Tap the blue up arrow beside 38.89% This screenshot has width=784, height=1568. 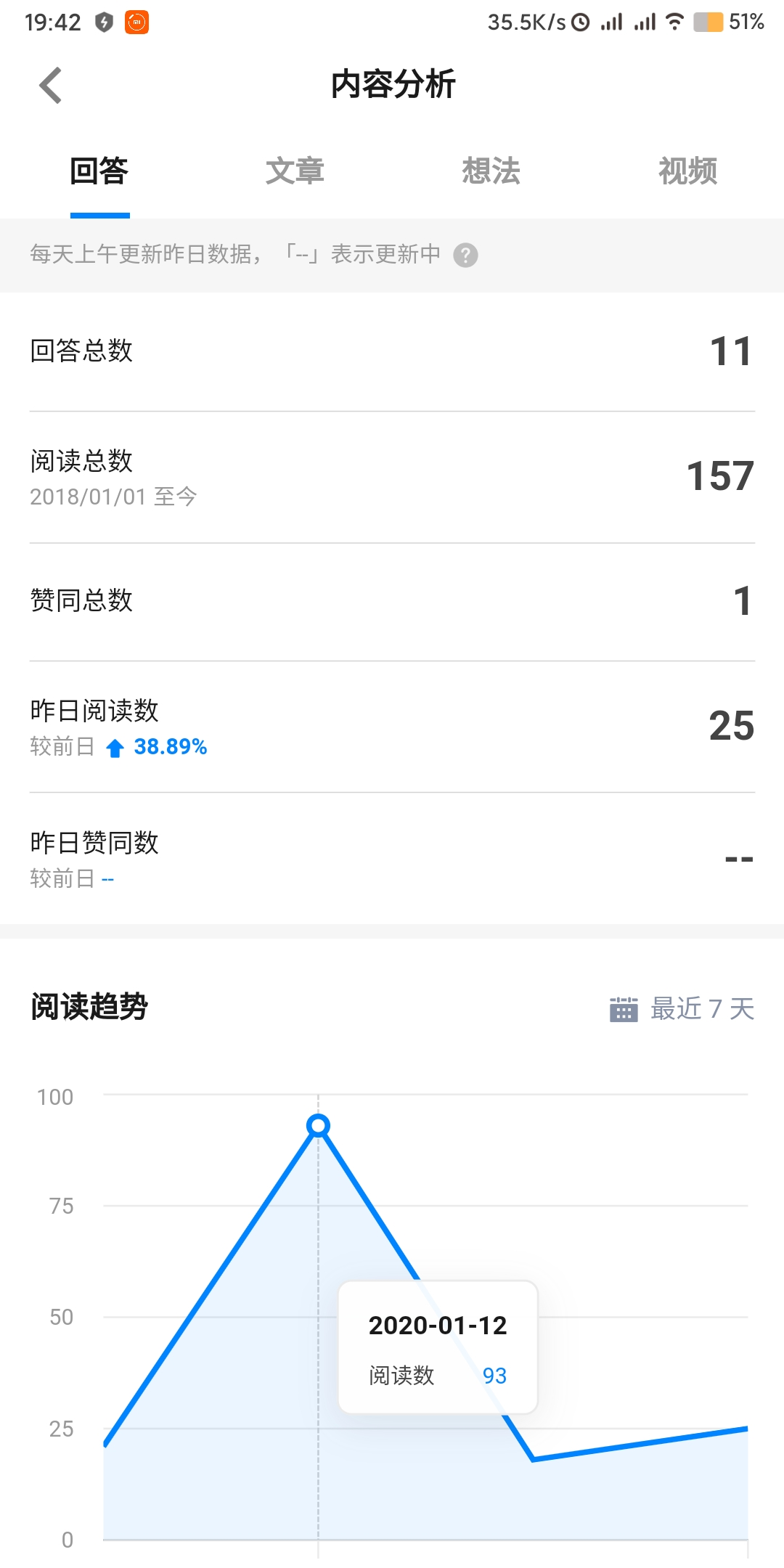tap(116, 746)
